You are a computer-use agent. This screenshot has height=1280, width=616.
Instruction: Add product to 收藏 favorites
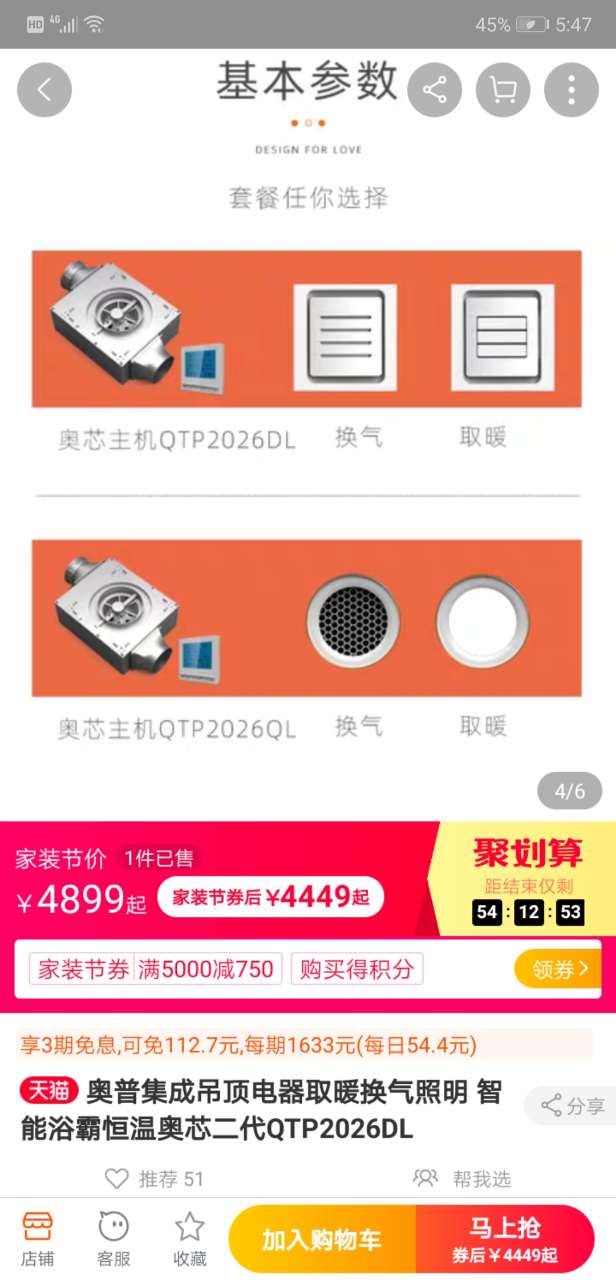coord(189,1238)
